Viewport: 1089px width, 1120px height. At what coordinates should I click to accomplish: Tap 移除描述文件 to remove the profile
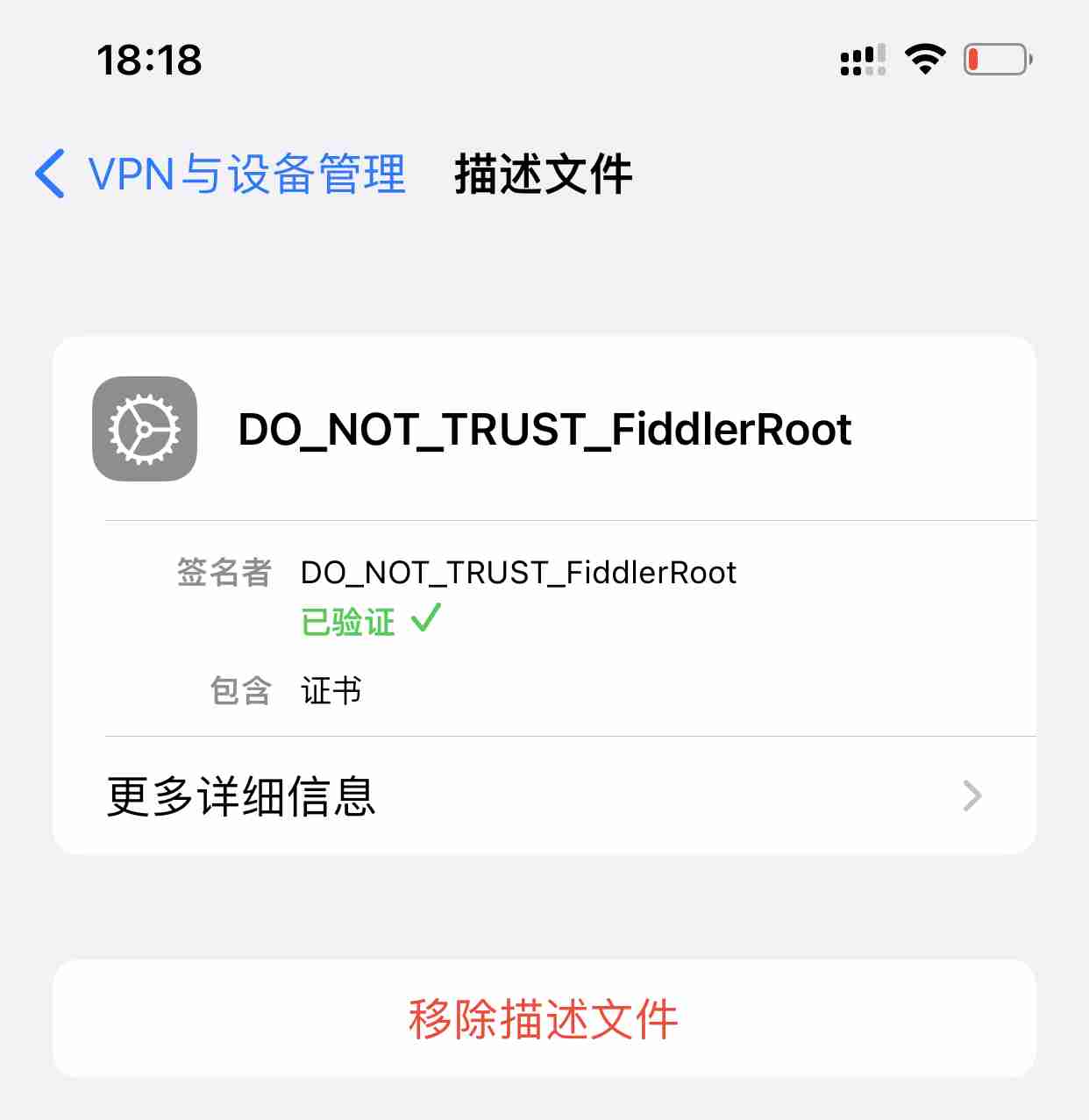[544, 1017]
